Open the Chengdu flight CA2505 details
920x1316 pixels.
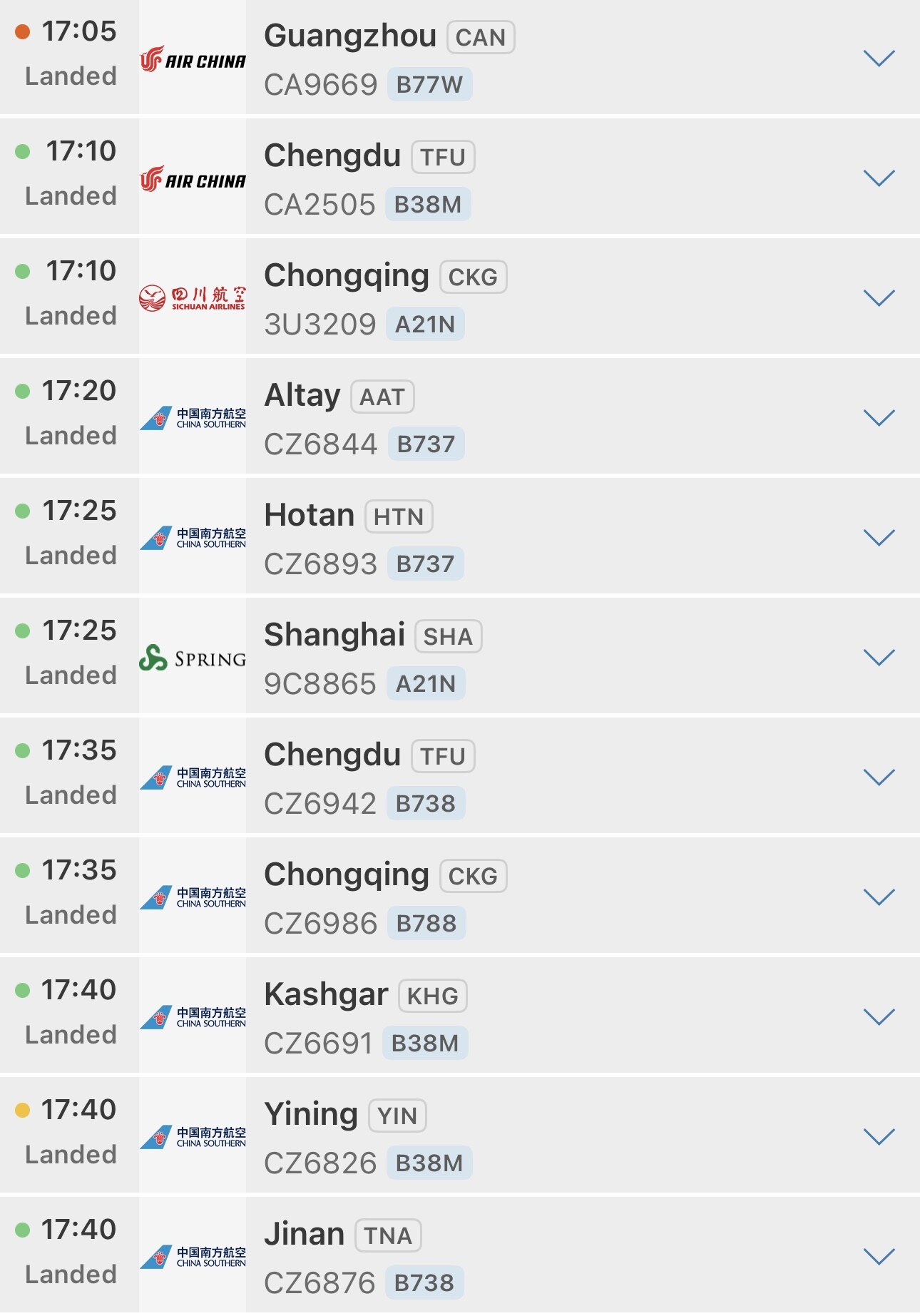[879, 178]
